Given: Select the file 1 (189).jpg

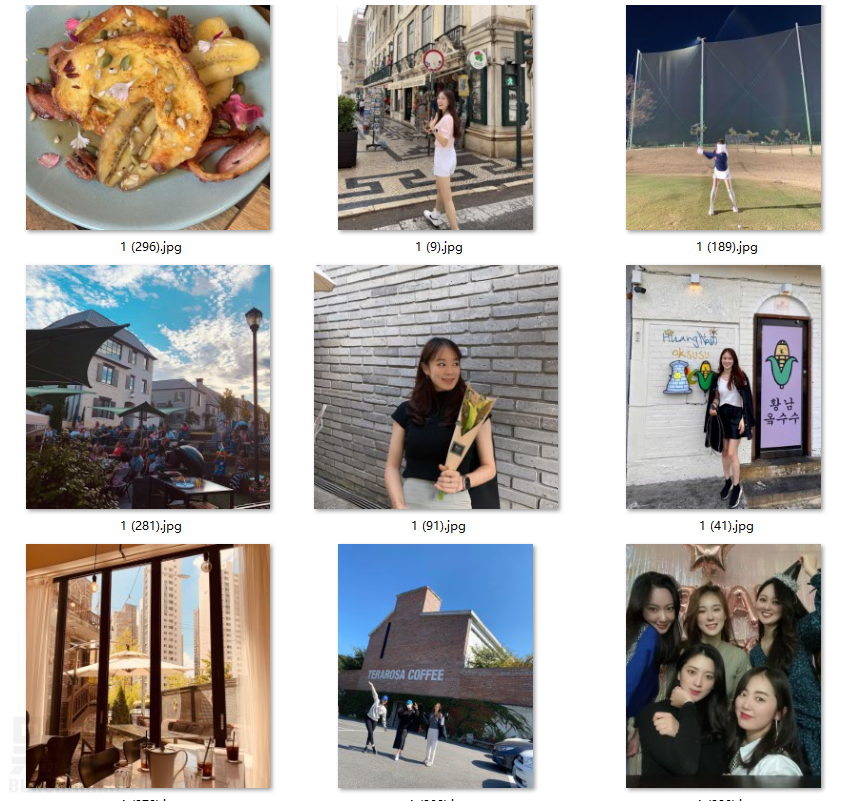Looking at the screenshot, I should (723, 117).
